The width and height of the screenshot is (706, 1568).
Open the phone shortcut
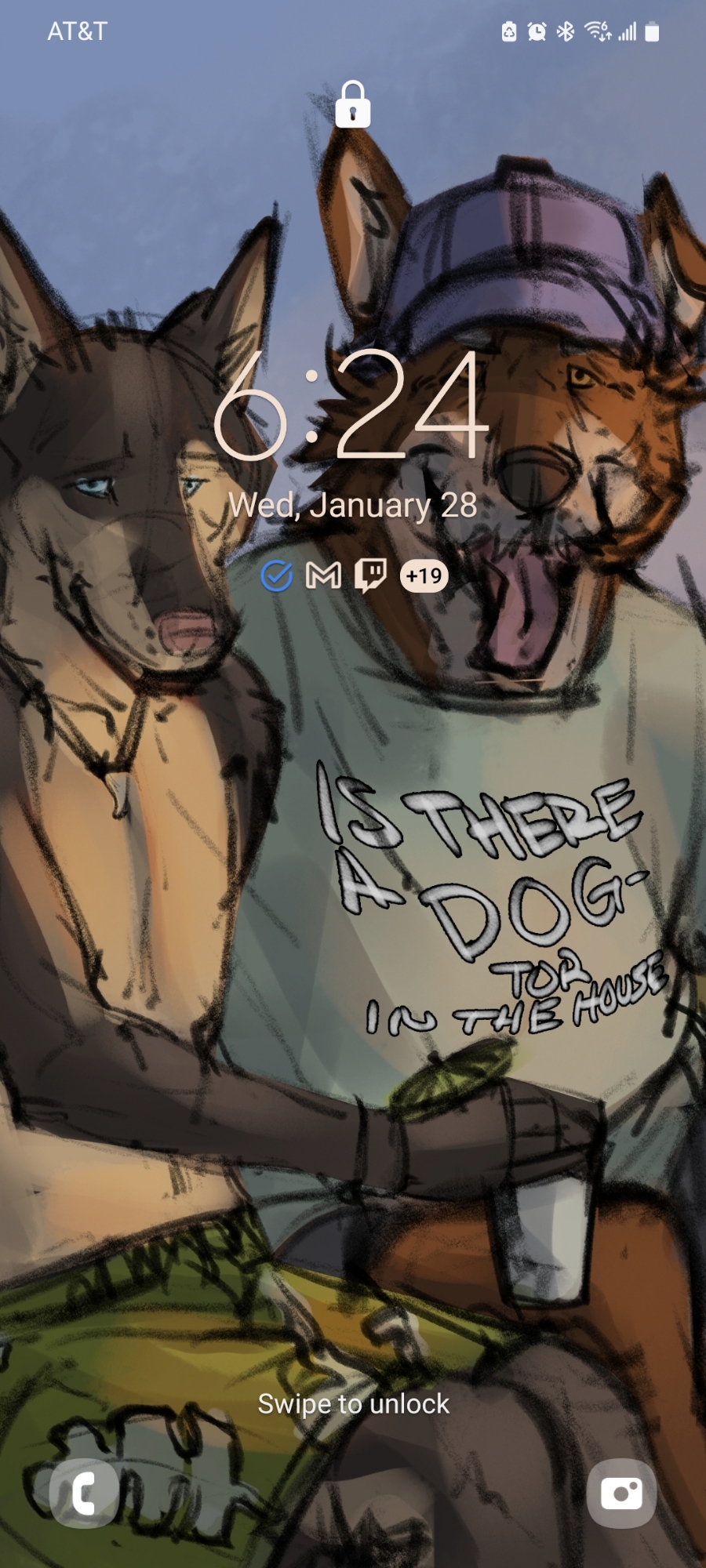(84, 1493)
